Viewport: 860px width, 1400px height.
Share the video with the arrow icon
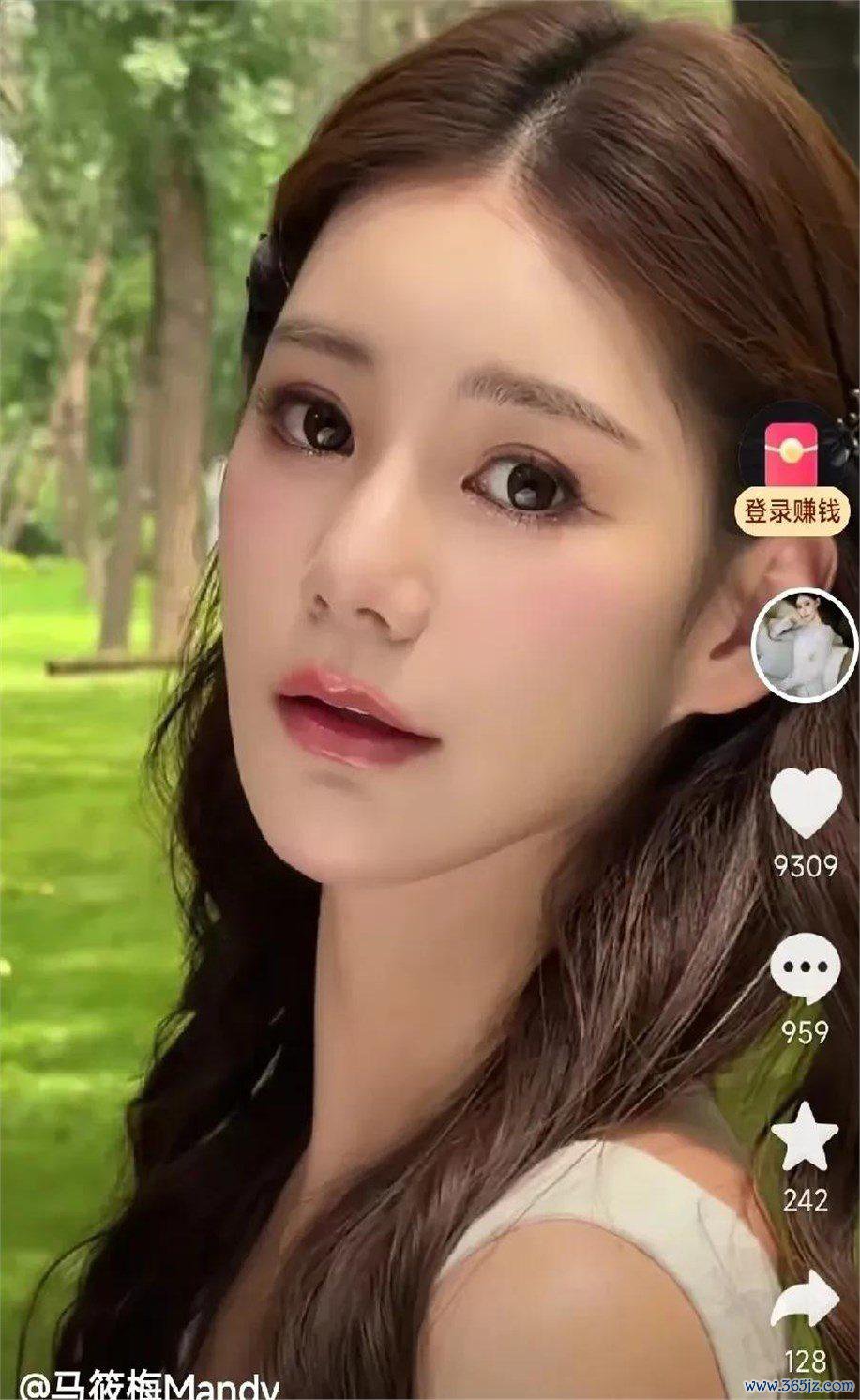(x=804, y=1302)
